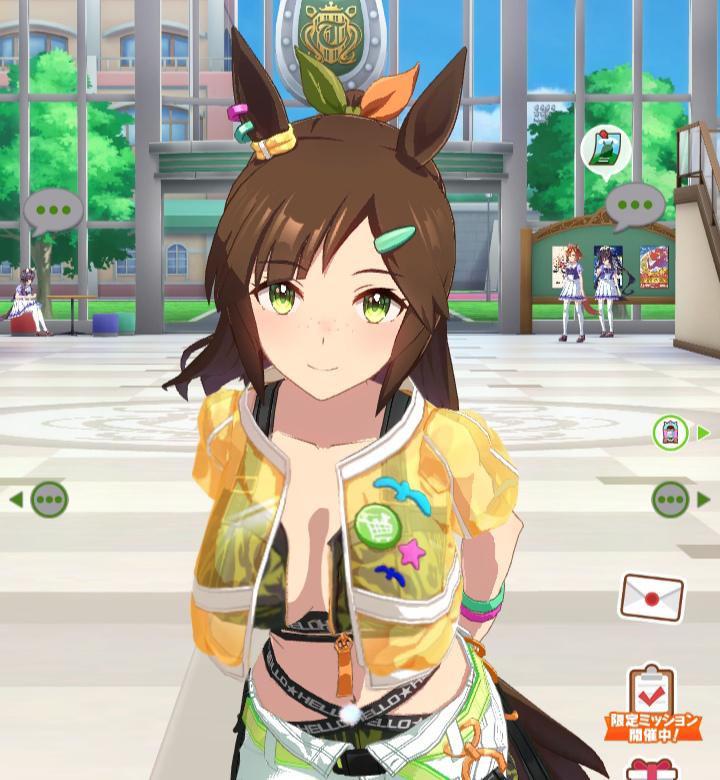
Task: Tap the speech bubble above seated girl
Action: point(52,212)
